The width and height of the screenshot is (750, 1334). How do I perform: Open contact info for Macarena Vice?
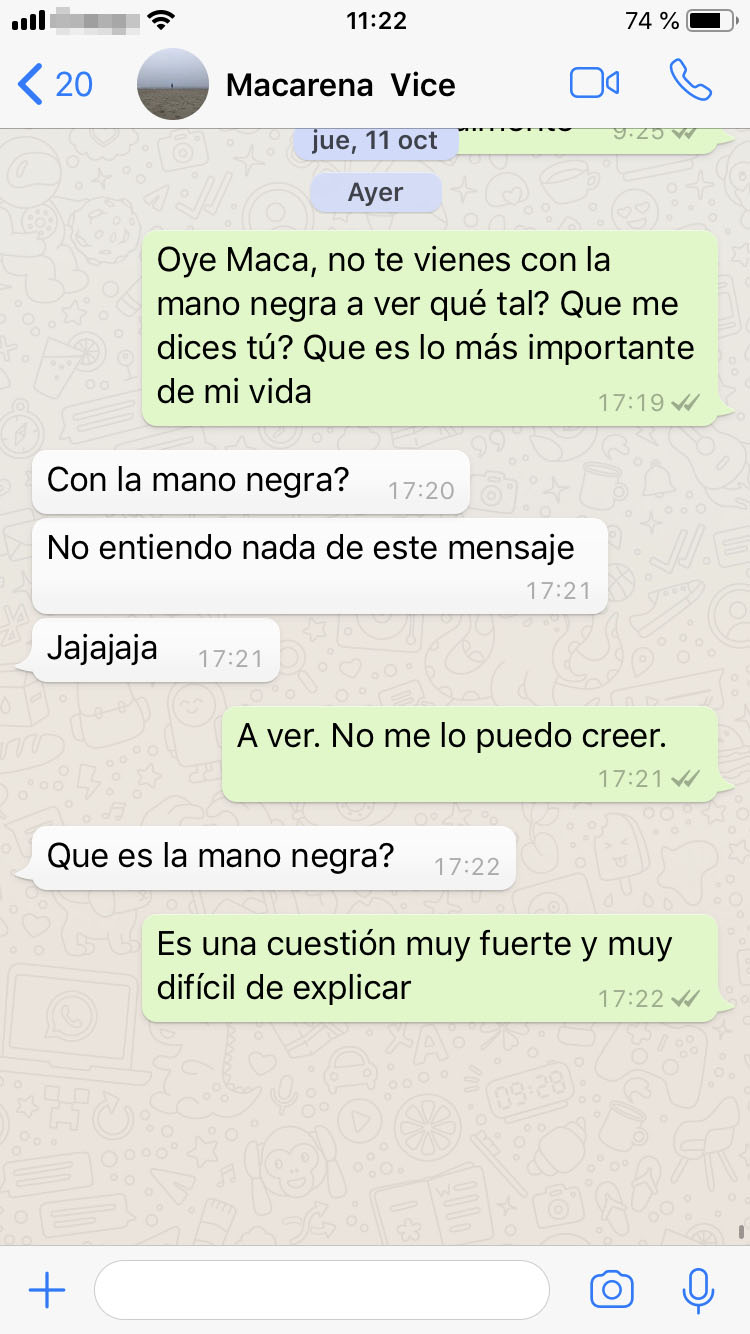(340, 86)
